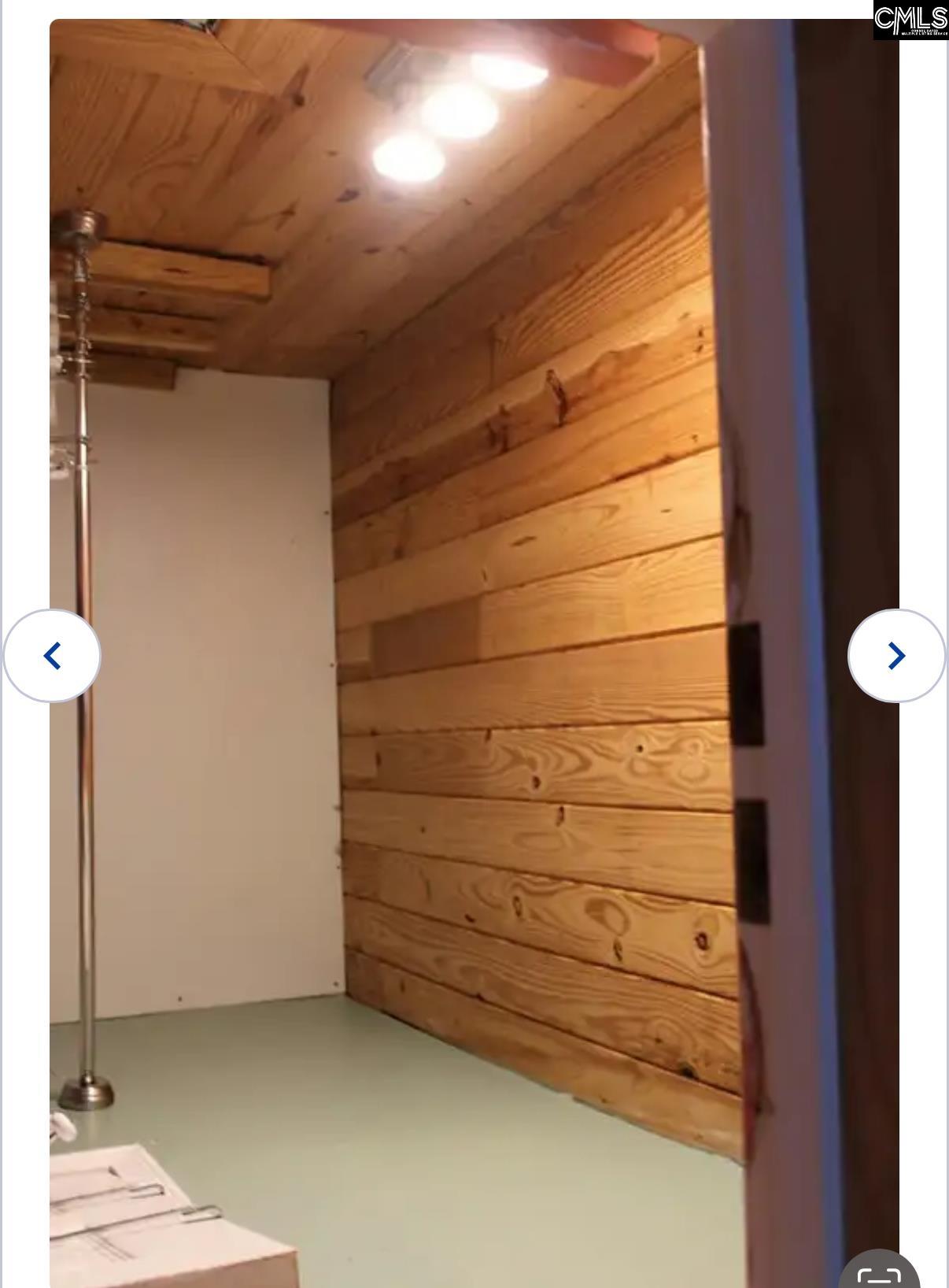Go to the previous listing photo
Screen dimensions: 949x1288
click(52, 655)
